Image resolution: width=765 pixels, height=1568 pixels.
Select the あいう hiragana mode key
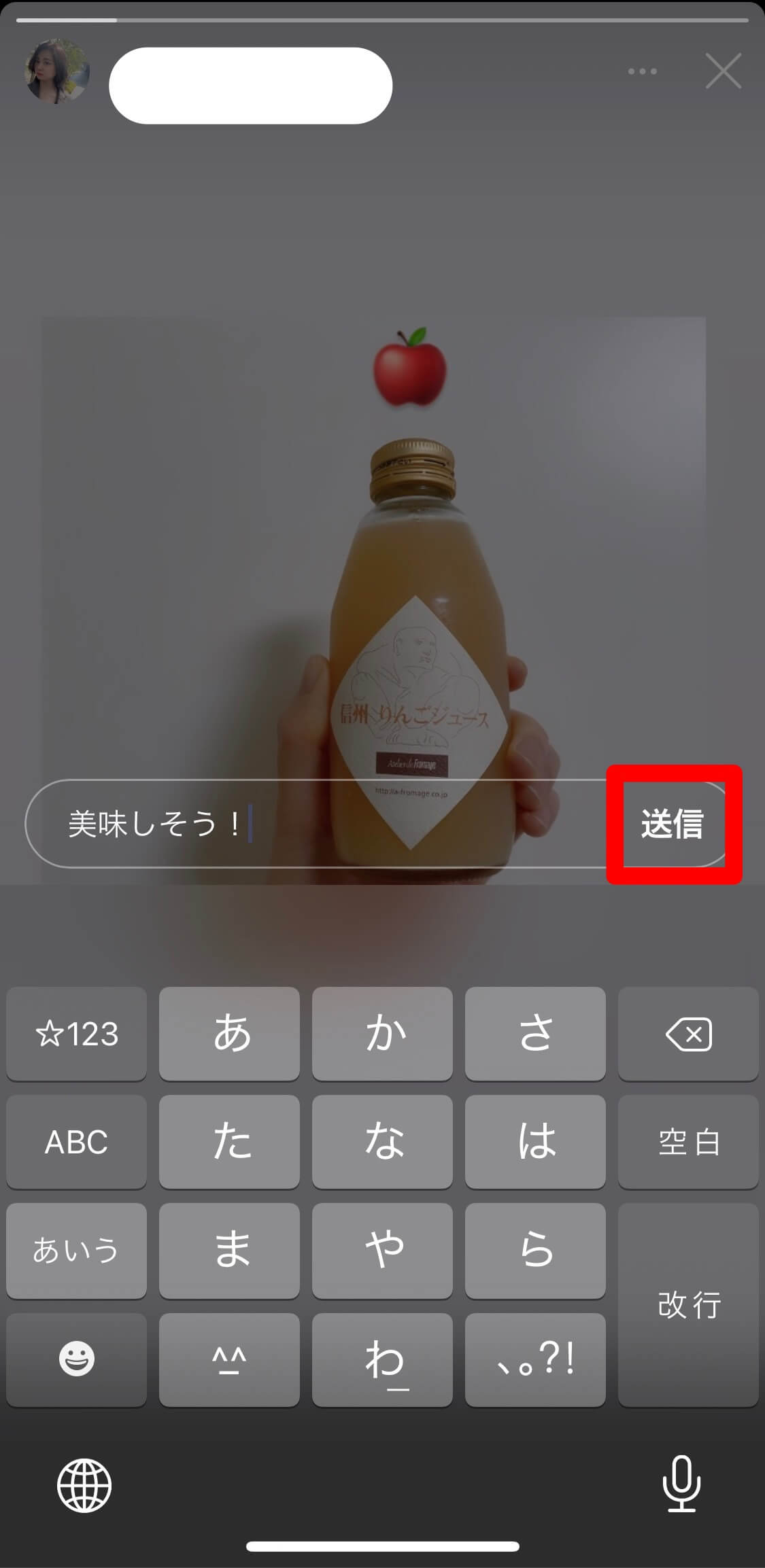(76, 1251)
